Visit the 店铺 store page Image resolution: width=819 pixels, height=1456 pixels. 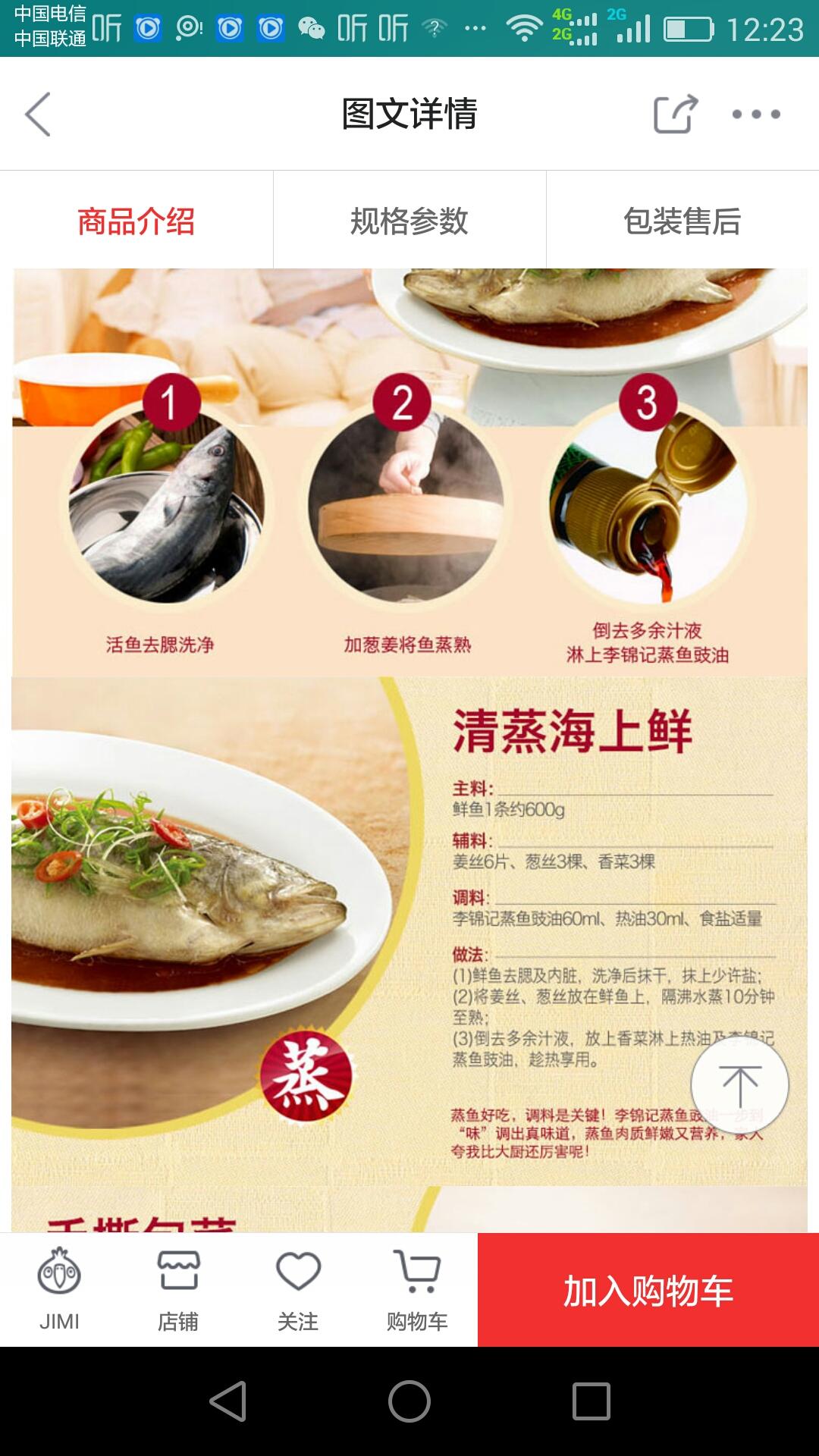tap(178, 1290)
